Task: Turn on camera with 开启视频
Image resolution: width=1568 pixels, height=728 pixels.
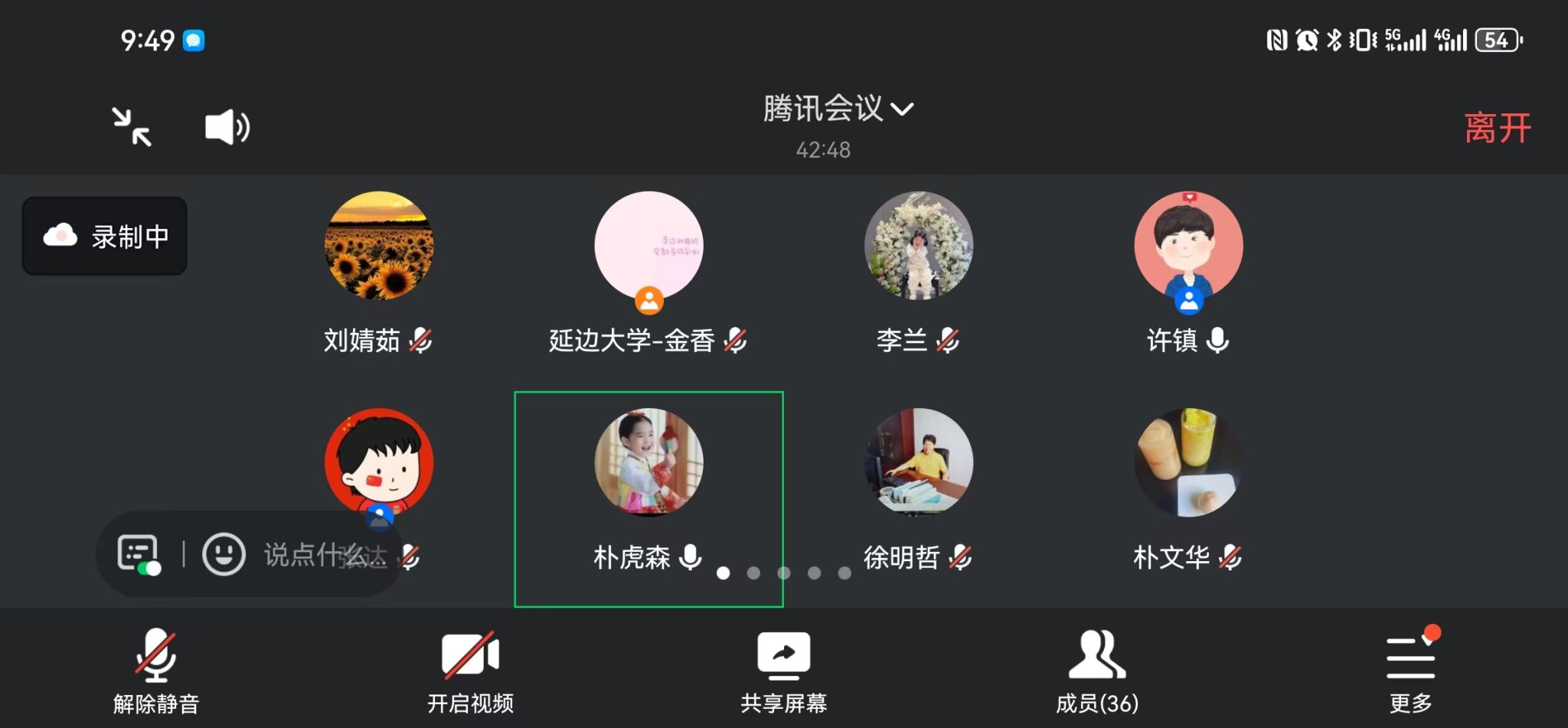Action: (x=470, y=671)
